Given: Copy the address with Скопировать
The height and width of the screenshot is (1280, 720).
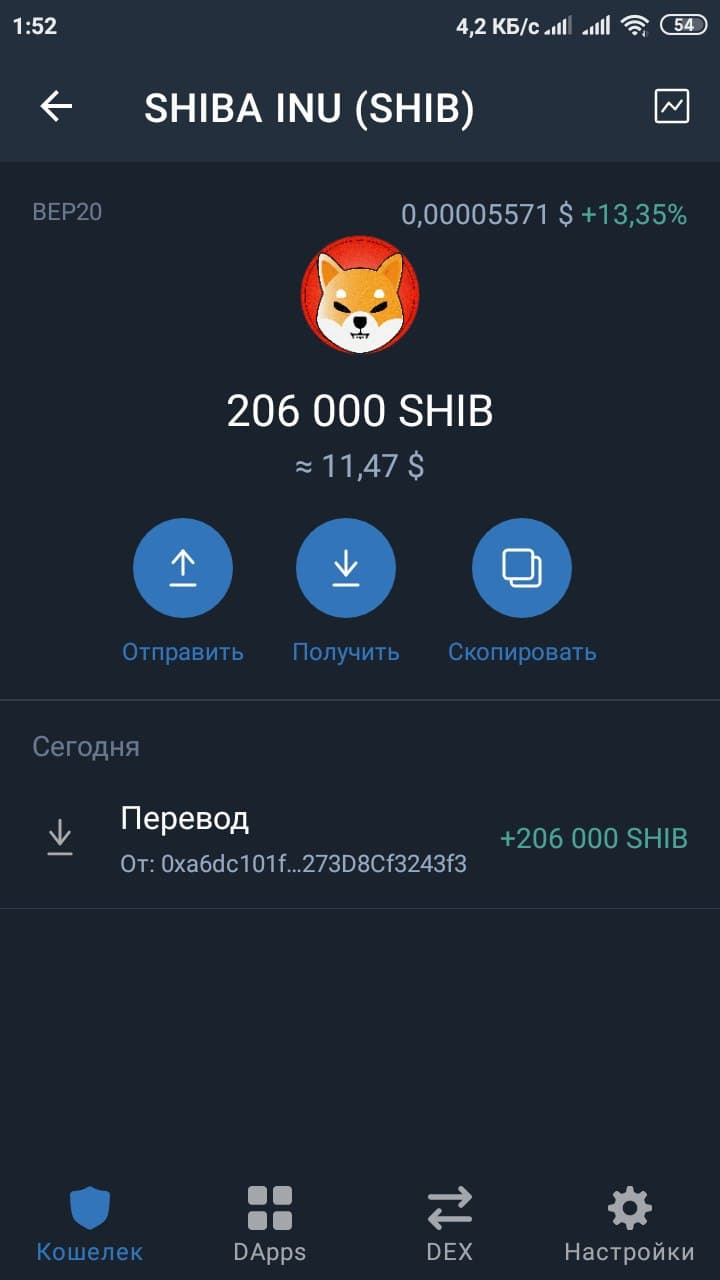Looking at the screenshot, I should pos(521,568).
